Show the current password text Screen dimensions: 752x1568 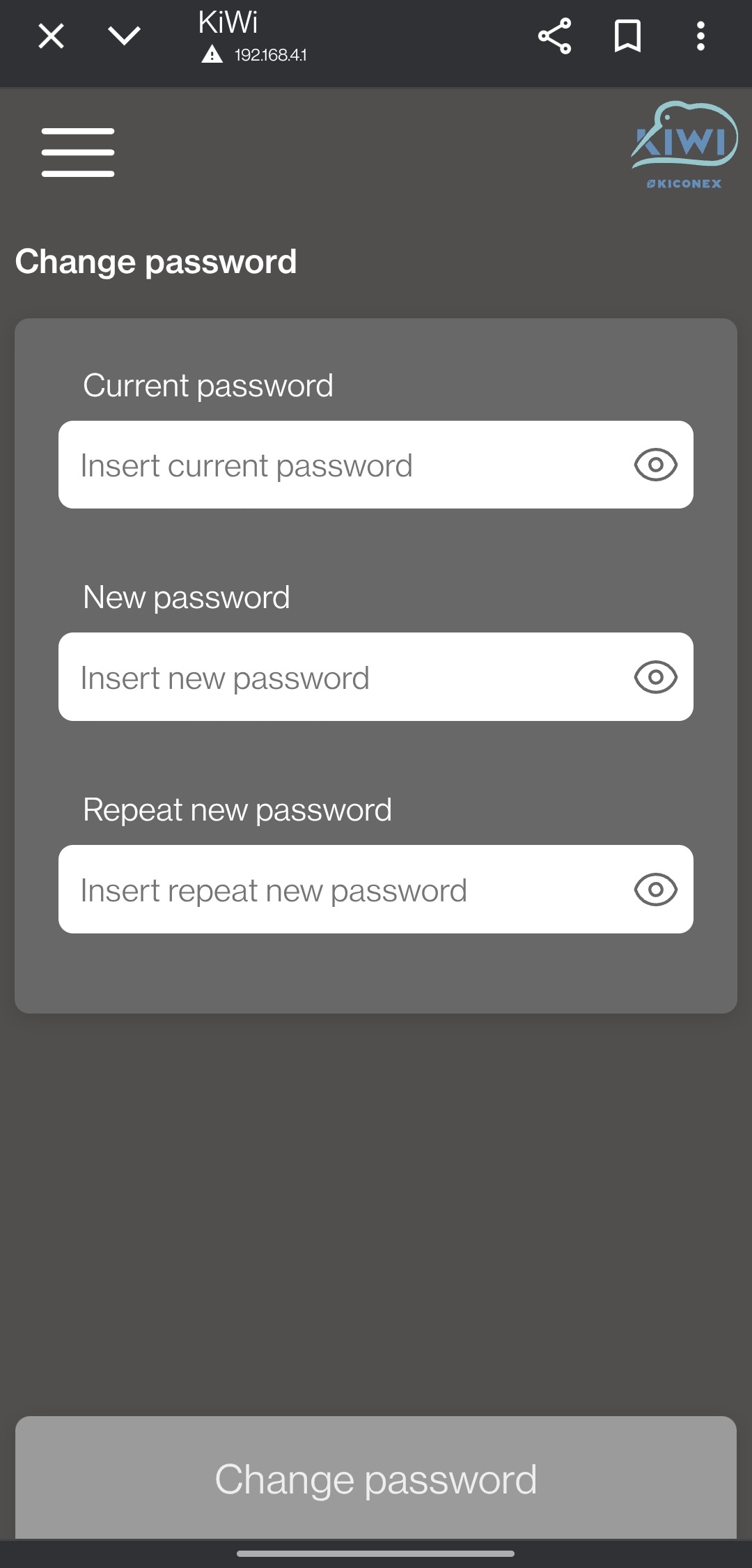pyautogui.click(x=655, y=465)
